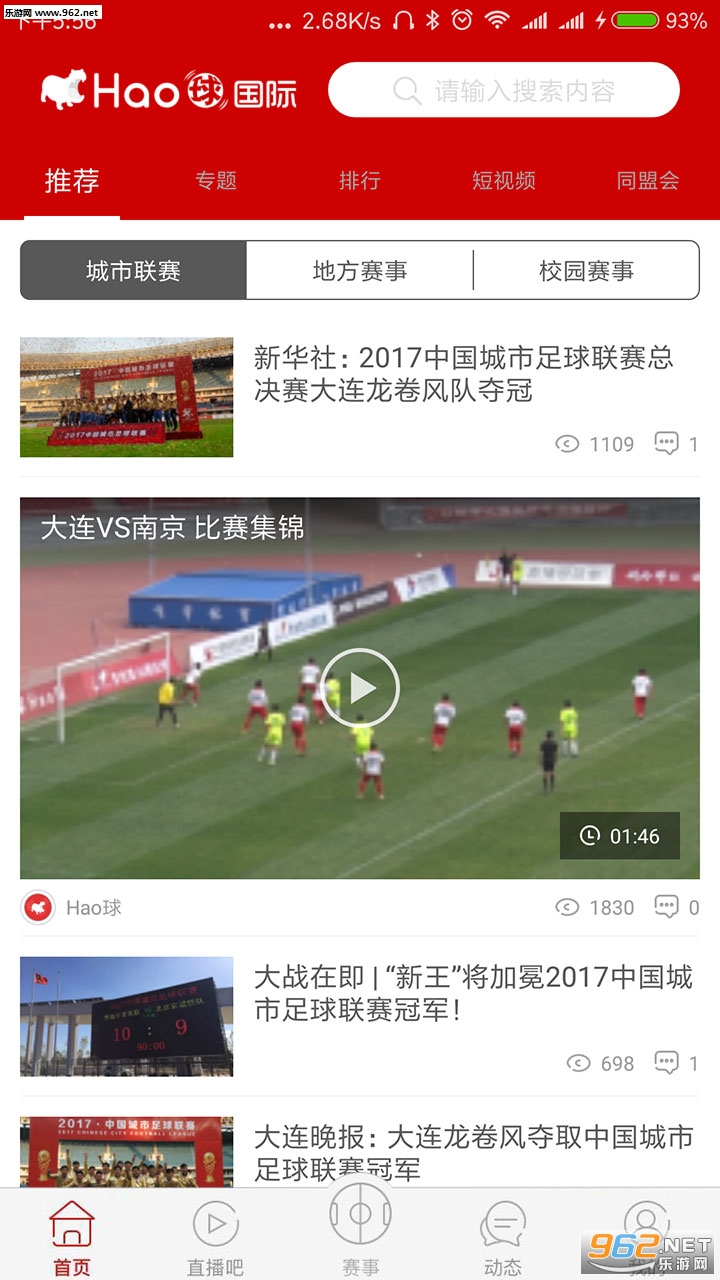Tap the search box in the header

(x=504, y=91)
